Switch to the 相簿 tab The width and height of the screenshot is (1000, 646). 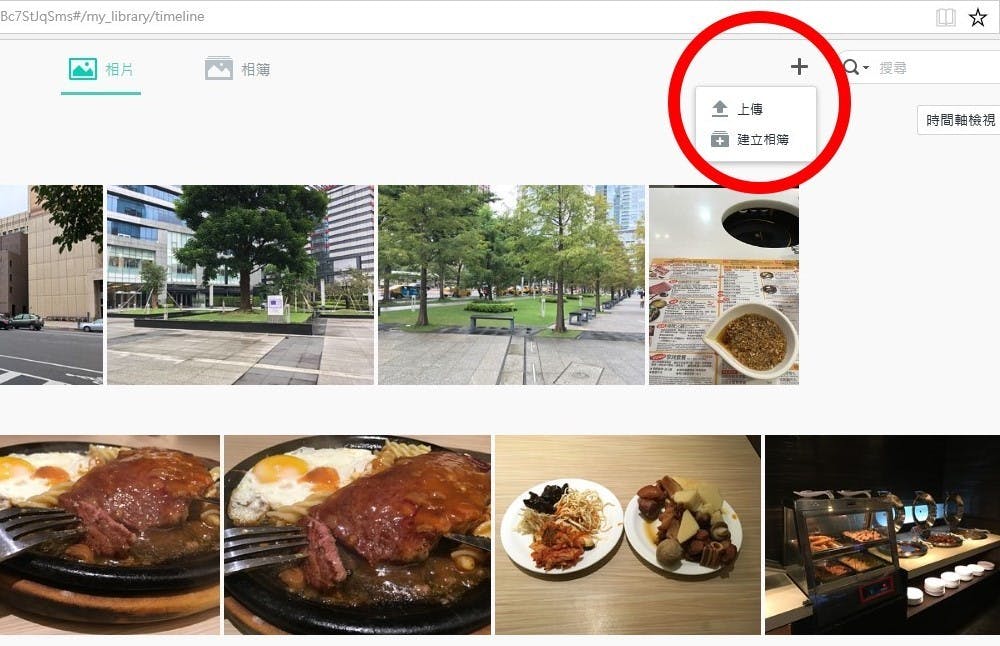(238, 69)
